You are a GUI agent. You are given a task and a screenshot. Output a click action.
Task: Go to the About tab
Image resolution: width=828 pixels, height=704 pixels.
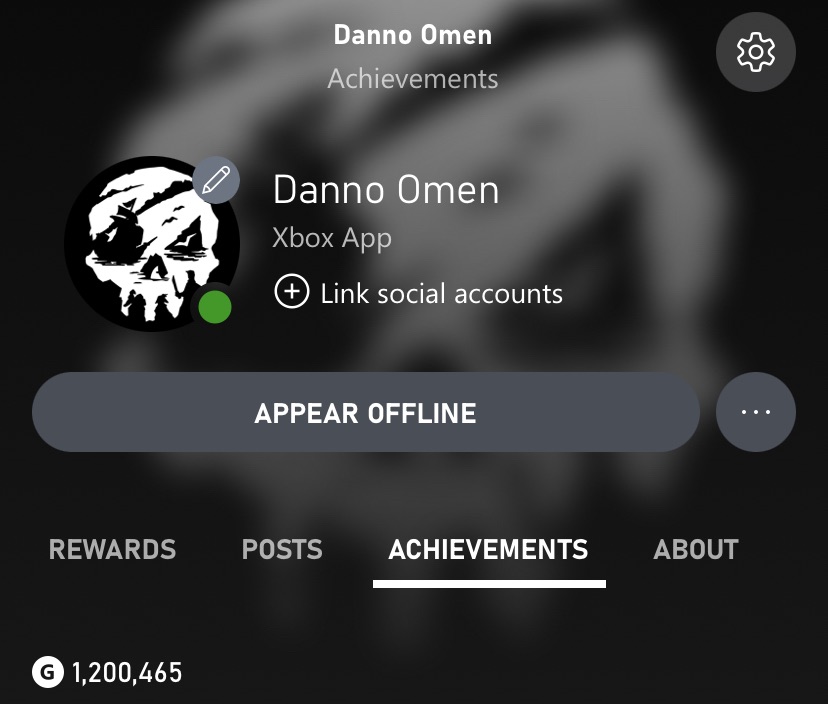click(695, 549)
